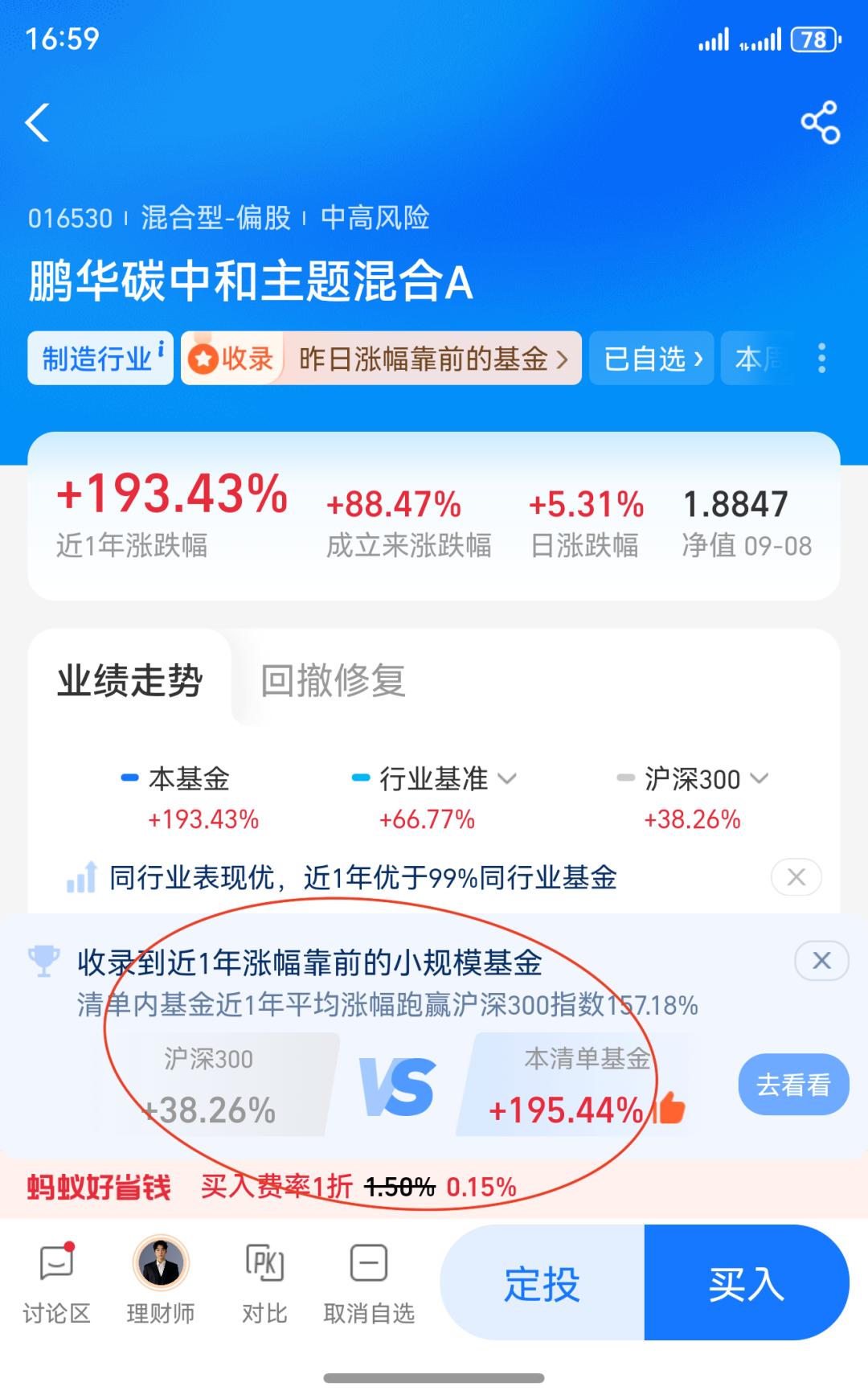
Task: Open the 已自选 watchlist chip
Action: (652, 359)
